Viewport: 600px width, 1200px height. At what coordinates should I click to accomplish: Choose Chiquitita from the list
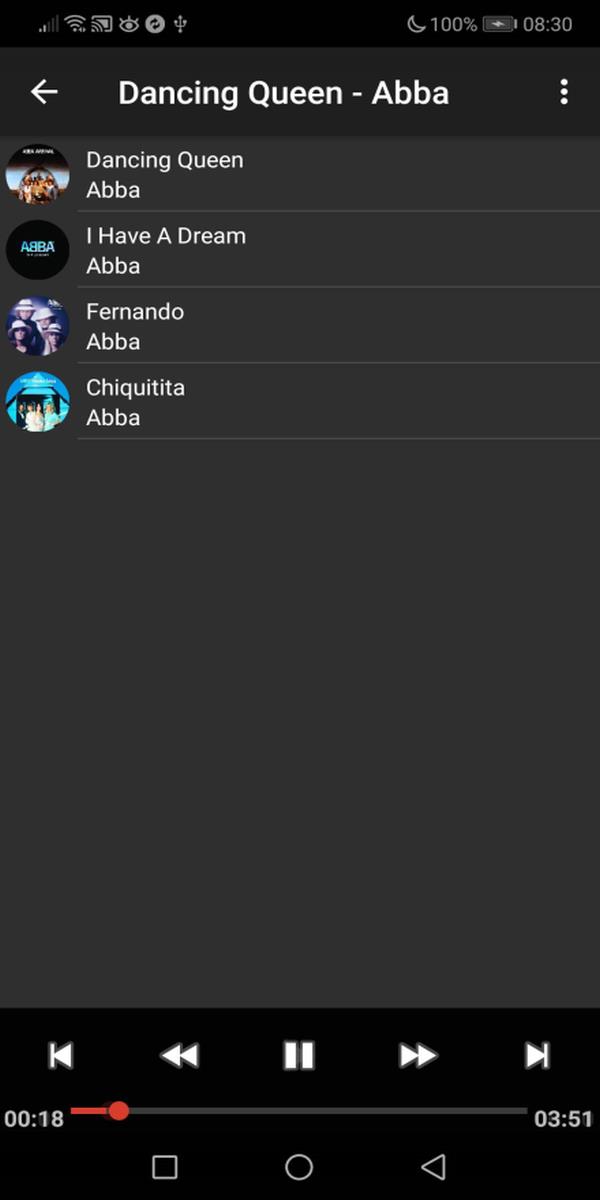pos(300,402)
